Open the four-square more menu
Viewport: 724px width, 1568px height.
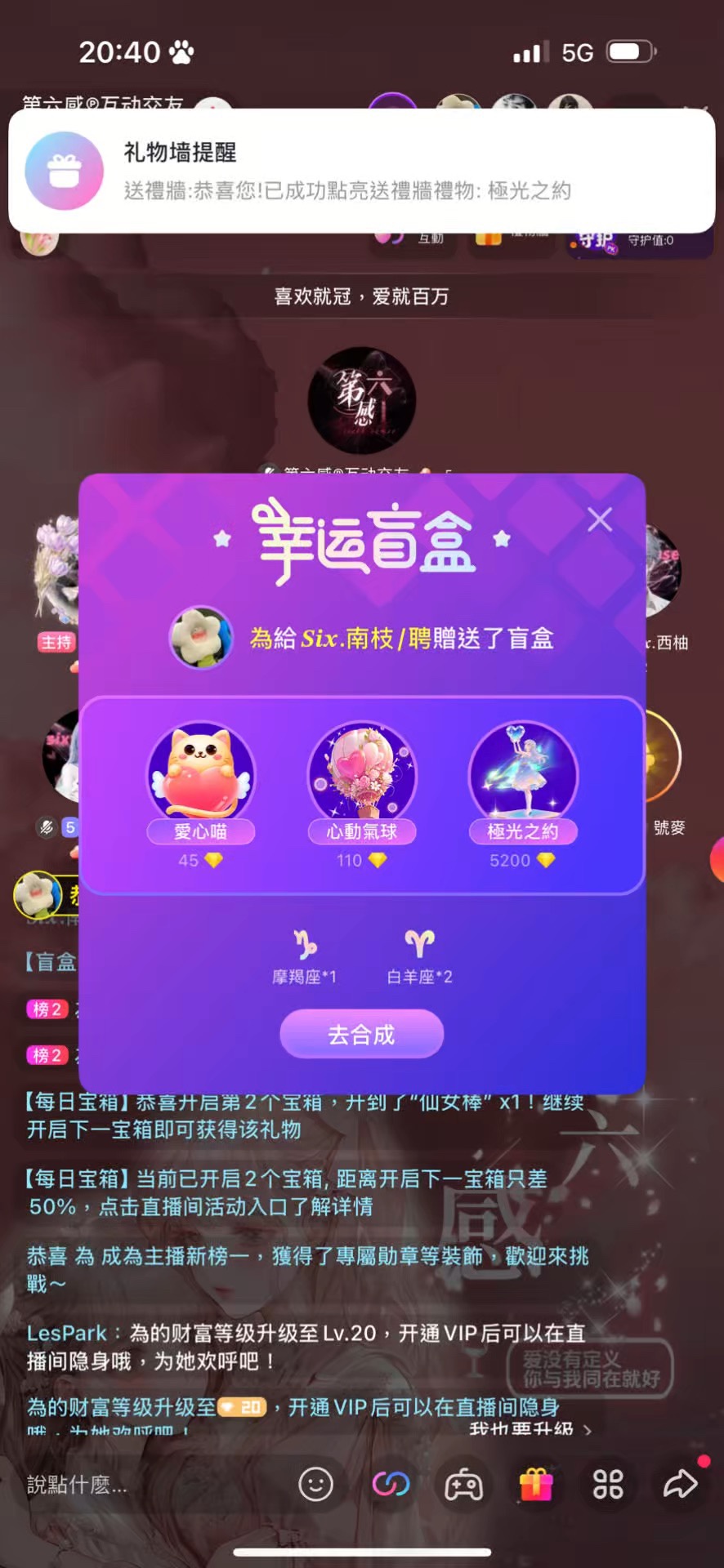[x=608, y=1484]
